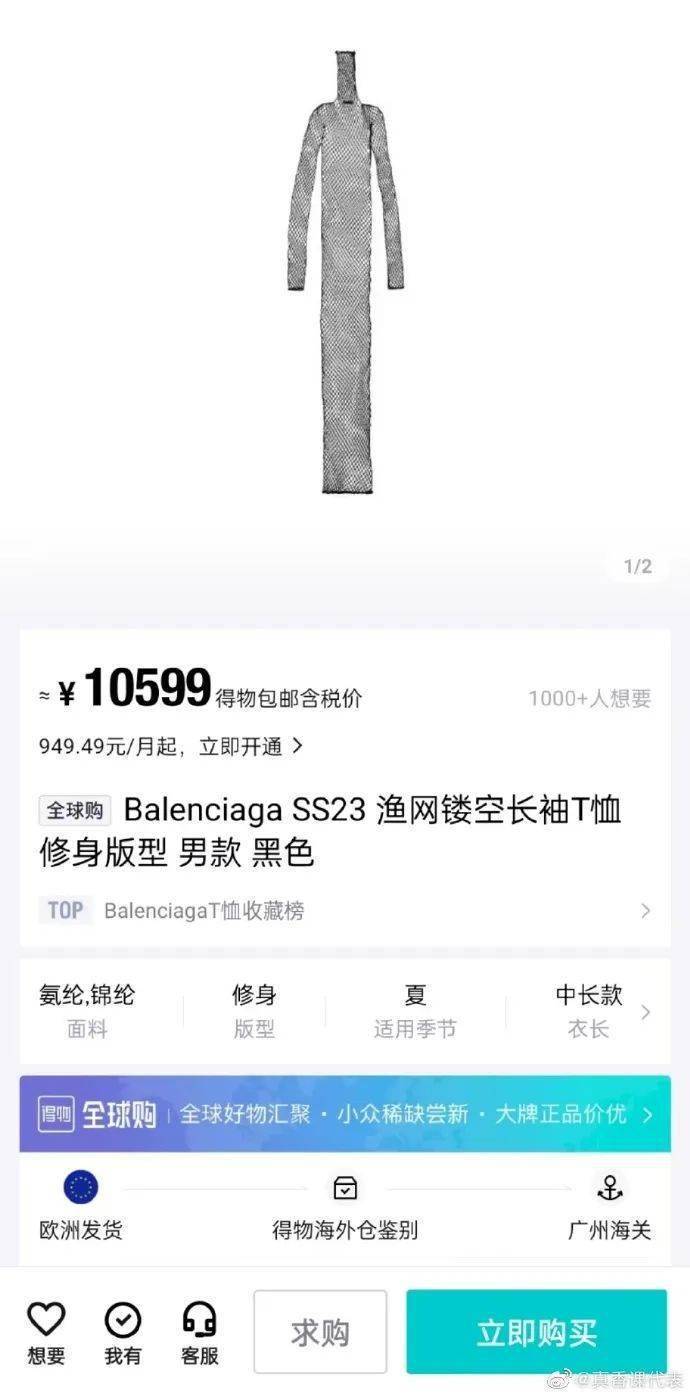Viewport: 690px width, 1396px height.
Task: Open BalenciagaT恤收藏榜 ranking
Action: [345, 910]
